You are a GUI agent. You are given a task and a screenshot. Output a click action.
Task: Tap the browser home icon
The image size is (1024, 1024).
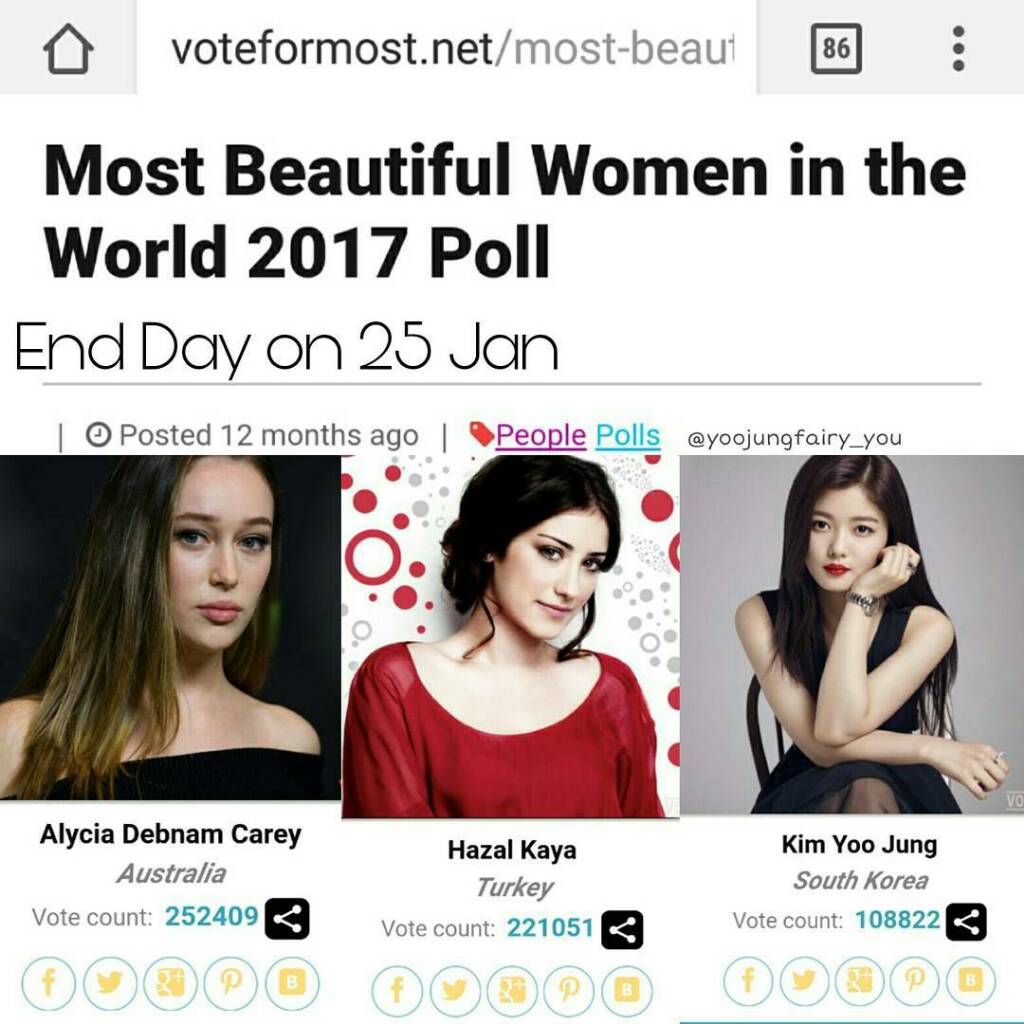coord(68,47)
